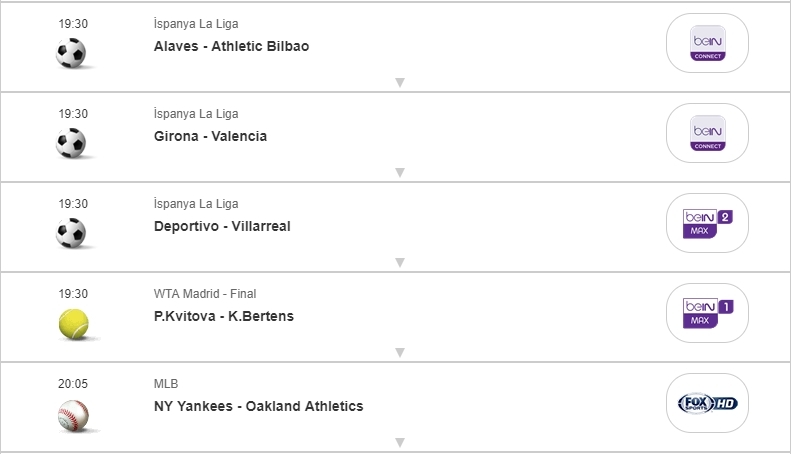Open the P.Kvitova - K.Bertens tennis final
This screenshot has width=794, height=454.
(x=223, y=317)
